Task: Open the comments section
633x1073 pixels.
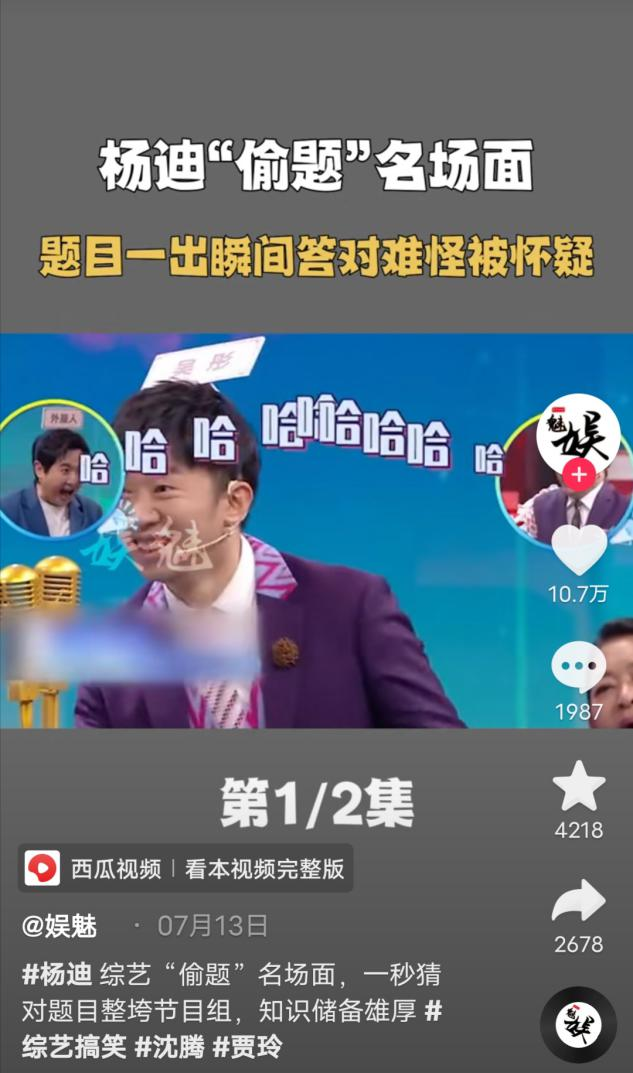Action: [x=578, y=667]
